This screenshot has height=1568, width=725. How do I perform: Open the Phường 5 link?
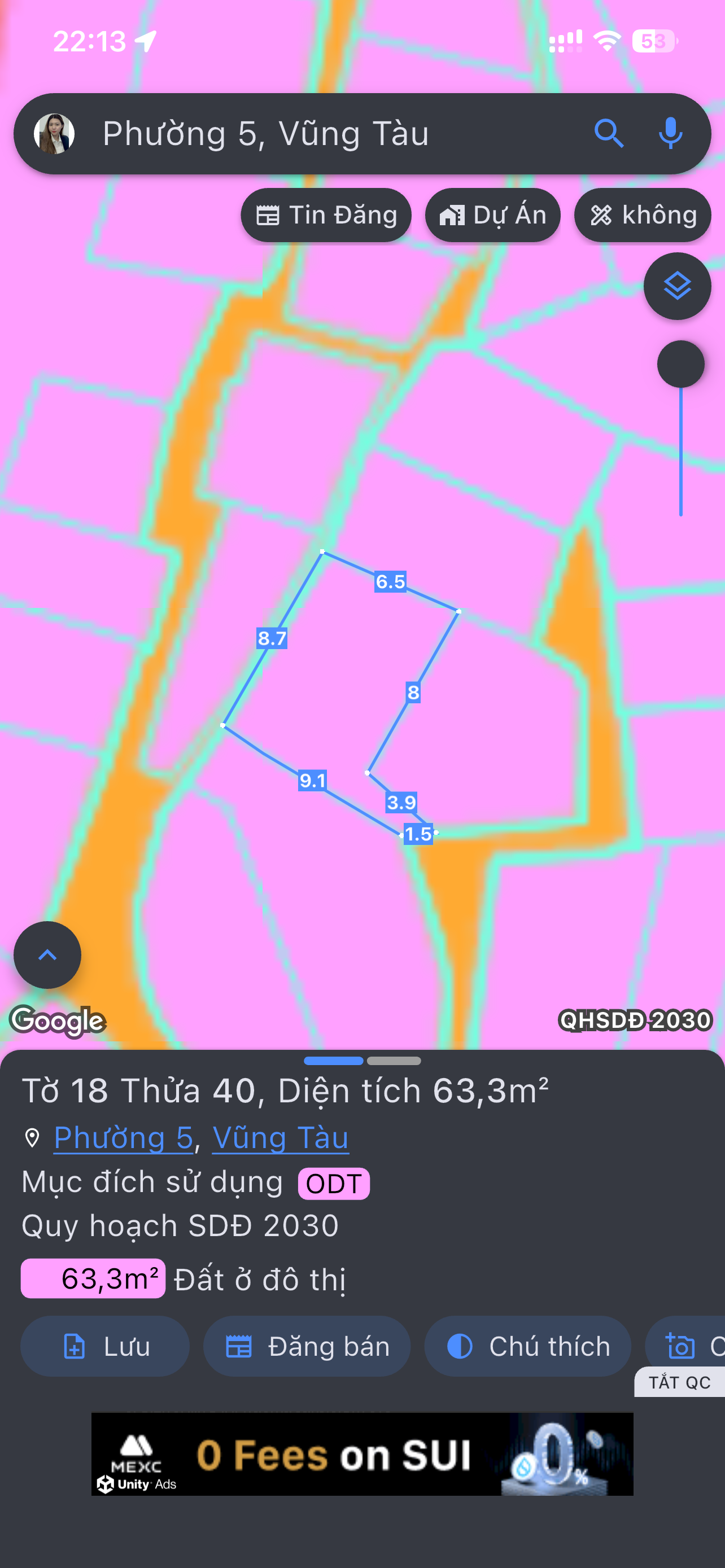[124, 1137]
